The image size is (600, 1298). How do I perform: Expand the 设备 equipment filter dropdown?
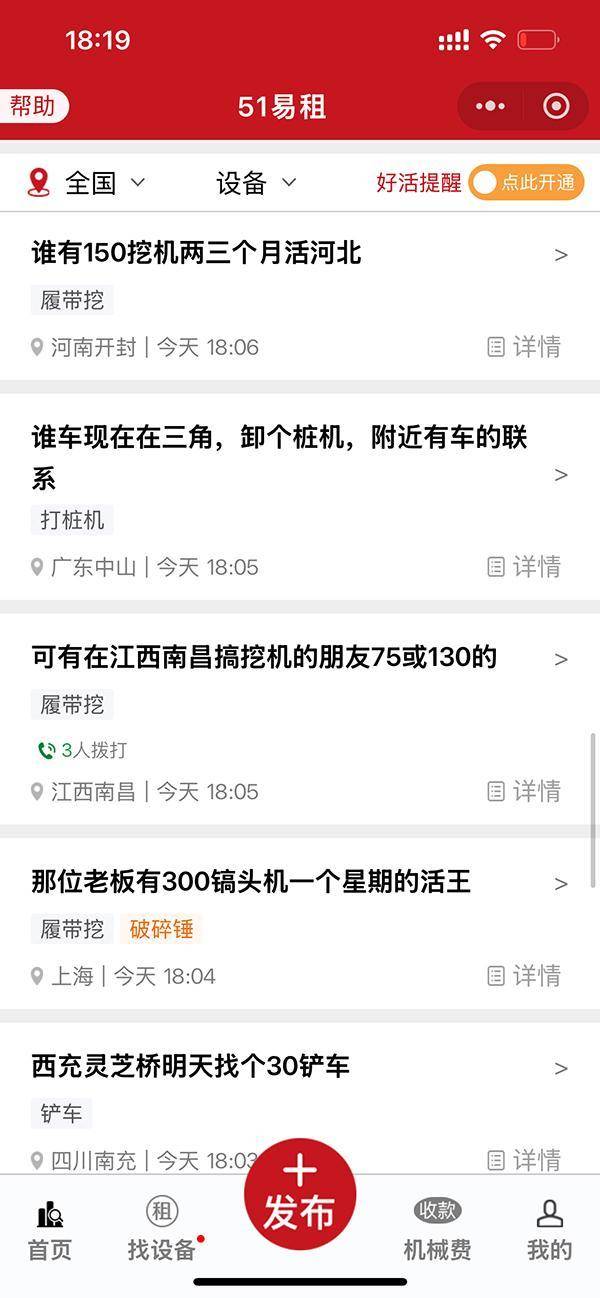pos(257,182)
